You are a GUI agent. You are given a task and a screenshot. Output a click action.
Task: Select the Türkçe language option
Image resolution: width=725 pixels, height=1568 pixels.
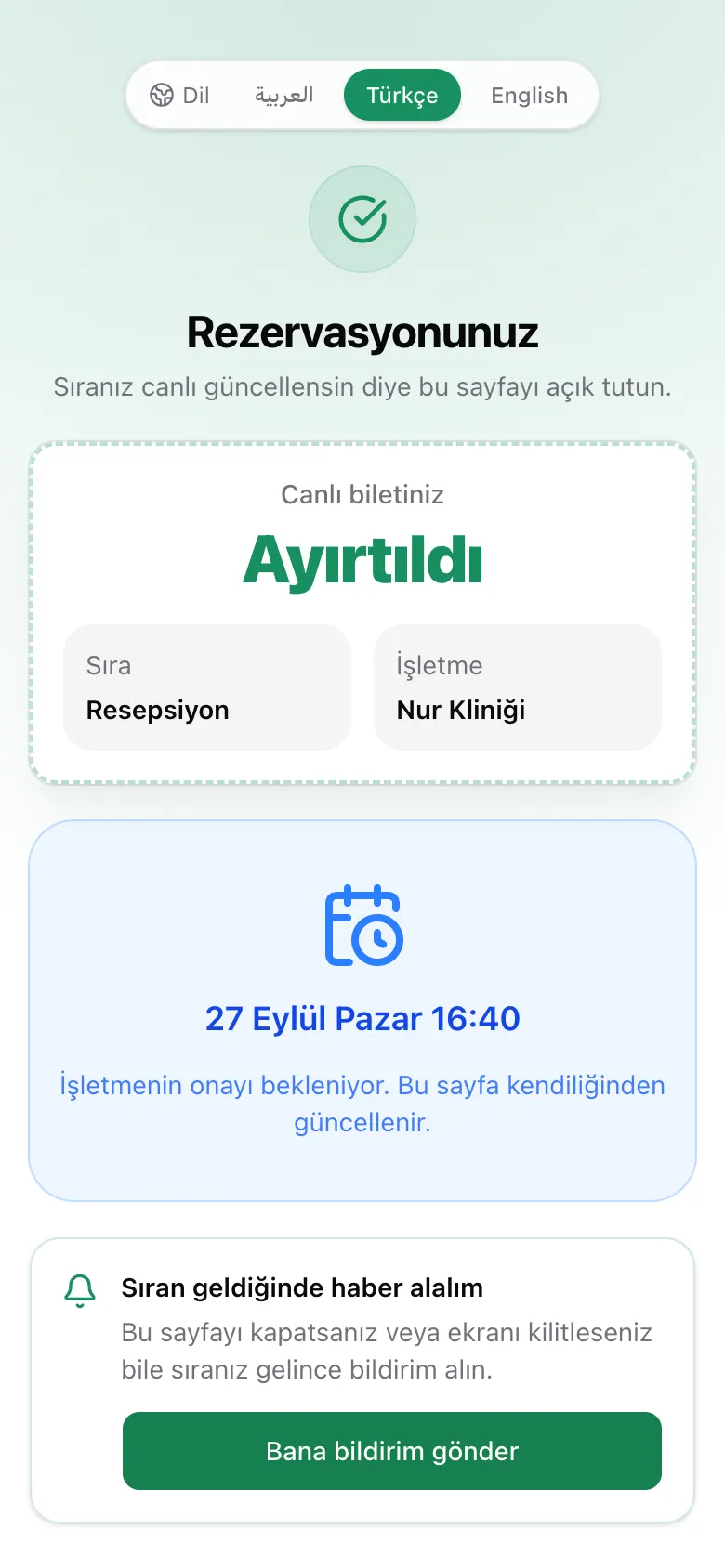coord(402,95)
